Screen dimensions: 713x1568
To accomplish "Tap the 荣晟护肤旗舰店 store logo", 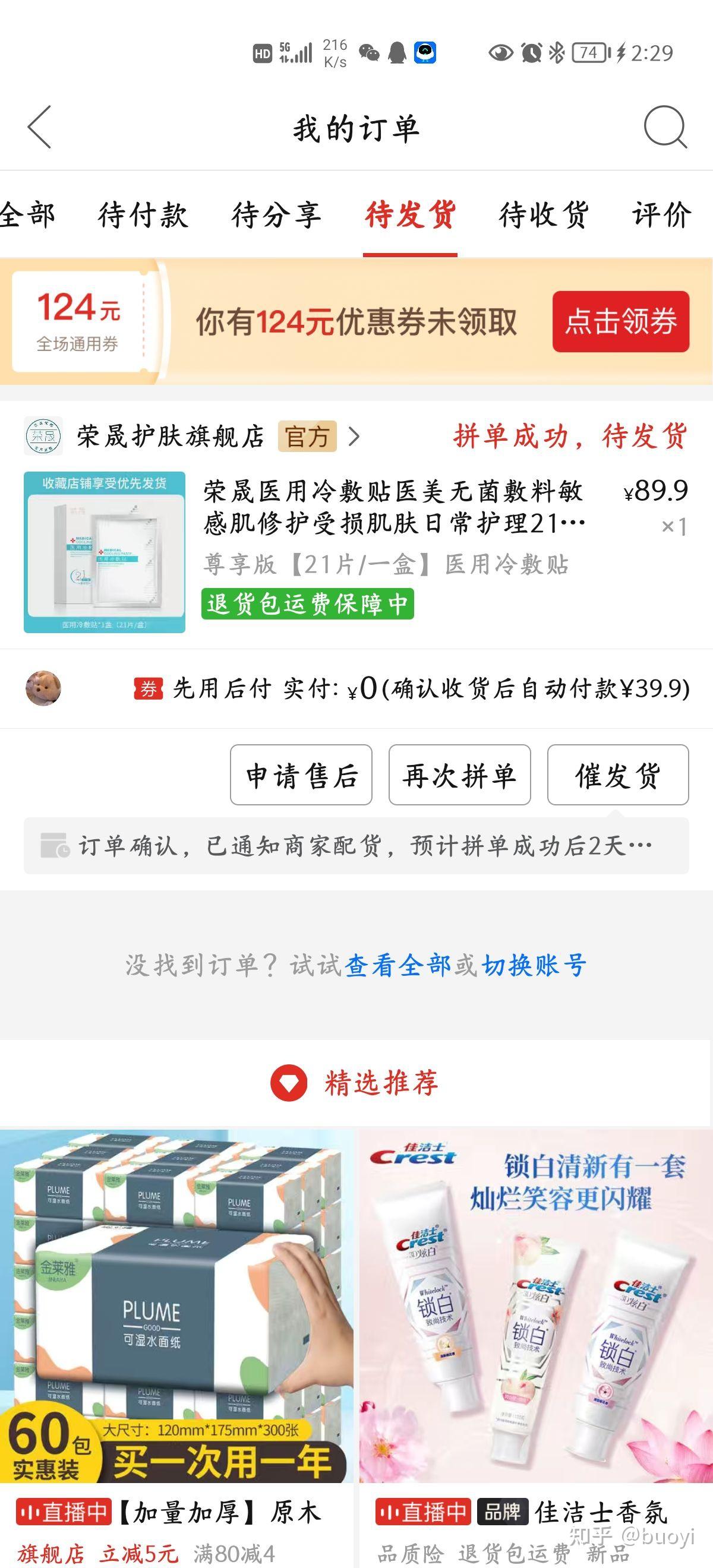I will (44, 437).
